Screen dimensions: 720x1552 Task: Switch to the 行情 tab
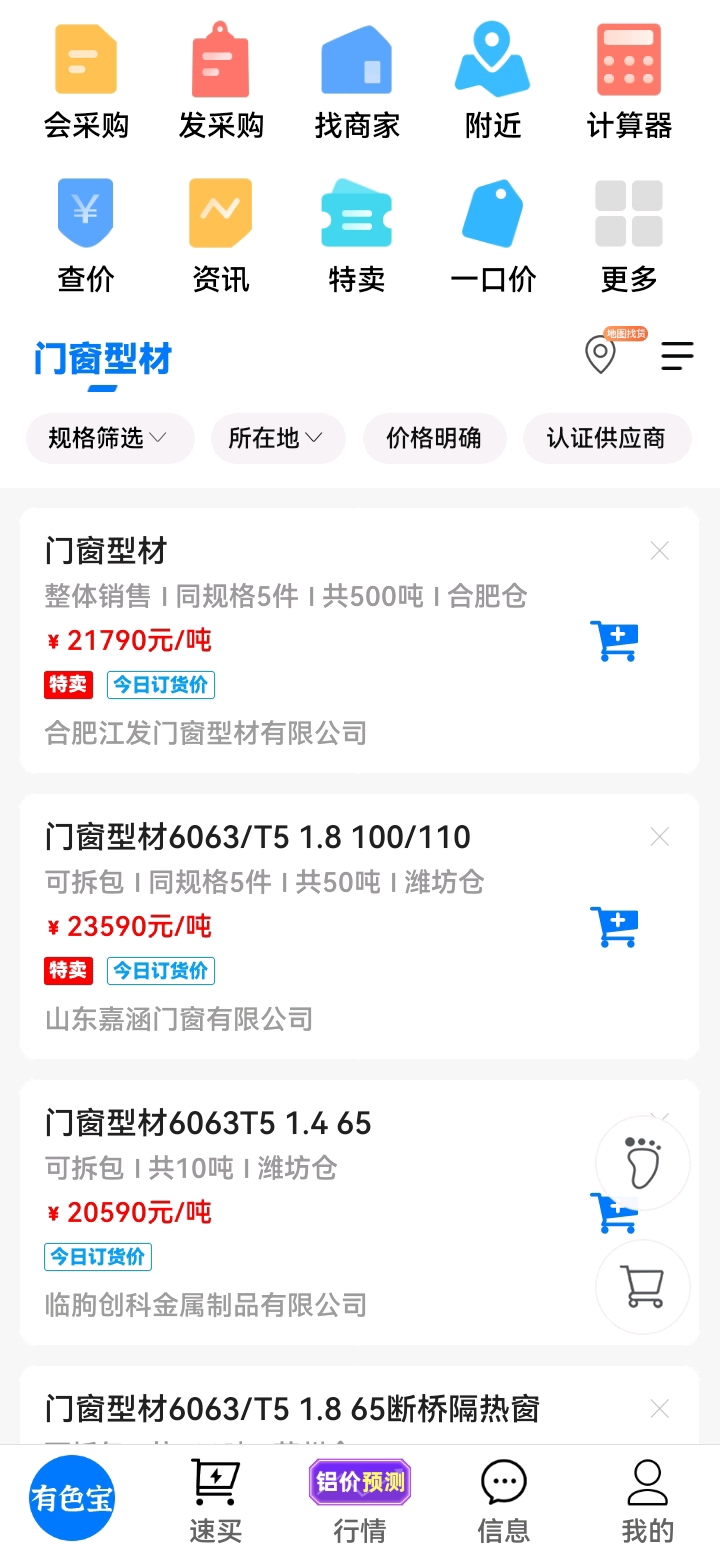pos(360,1500)
